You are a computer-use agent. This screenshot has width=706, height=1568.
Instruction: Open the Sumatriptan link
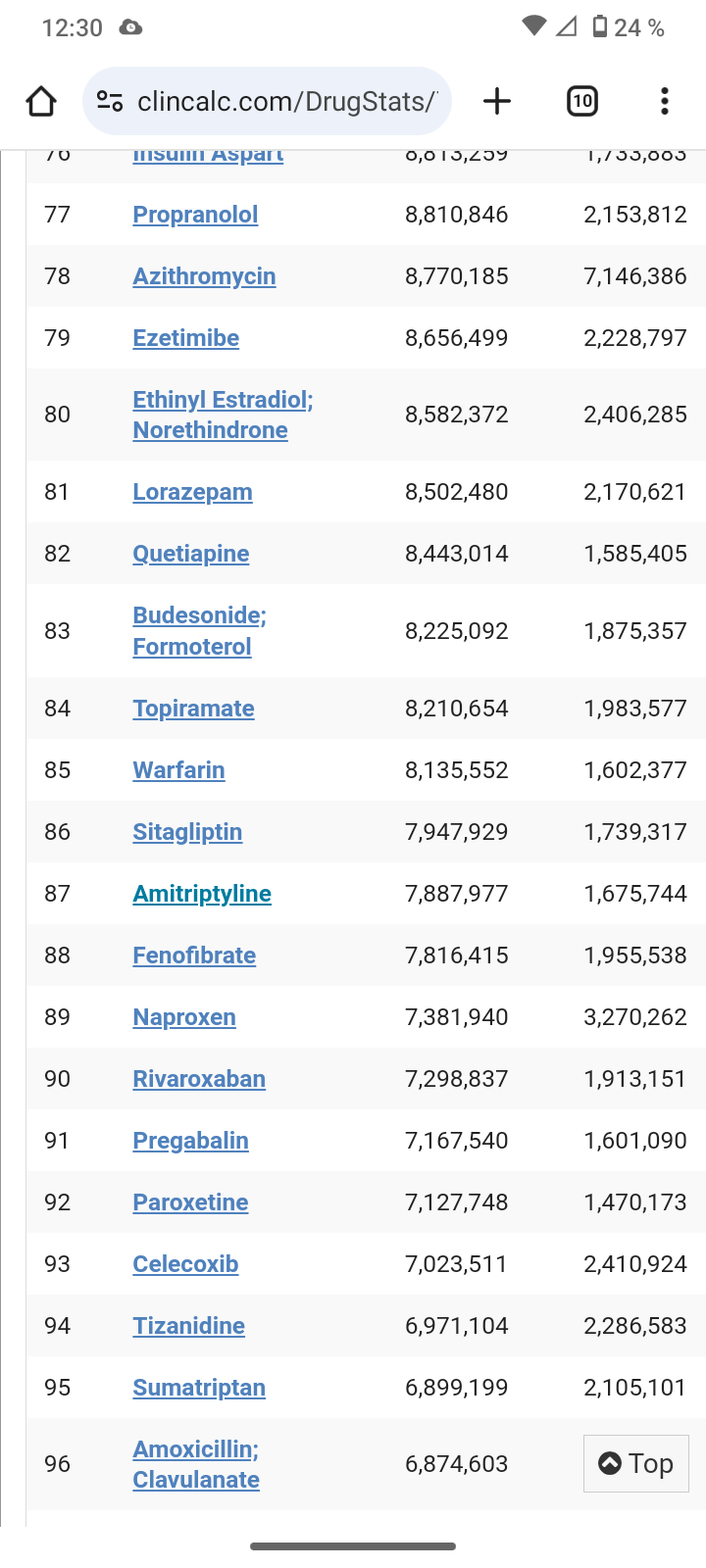pyautogui.click(x=199, y=1388)
